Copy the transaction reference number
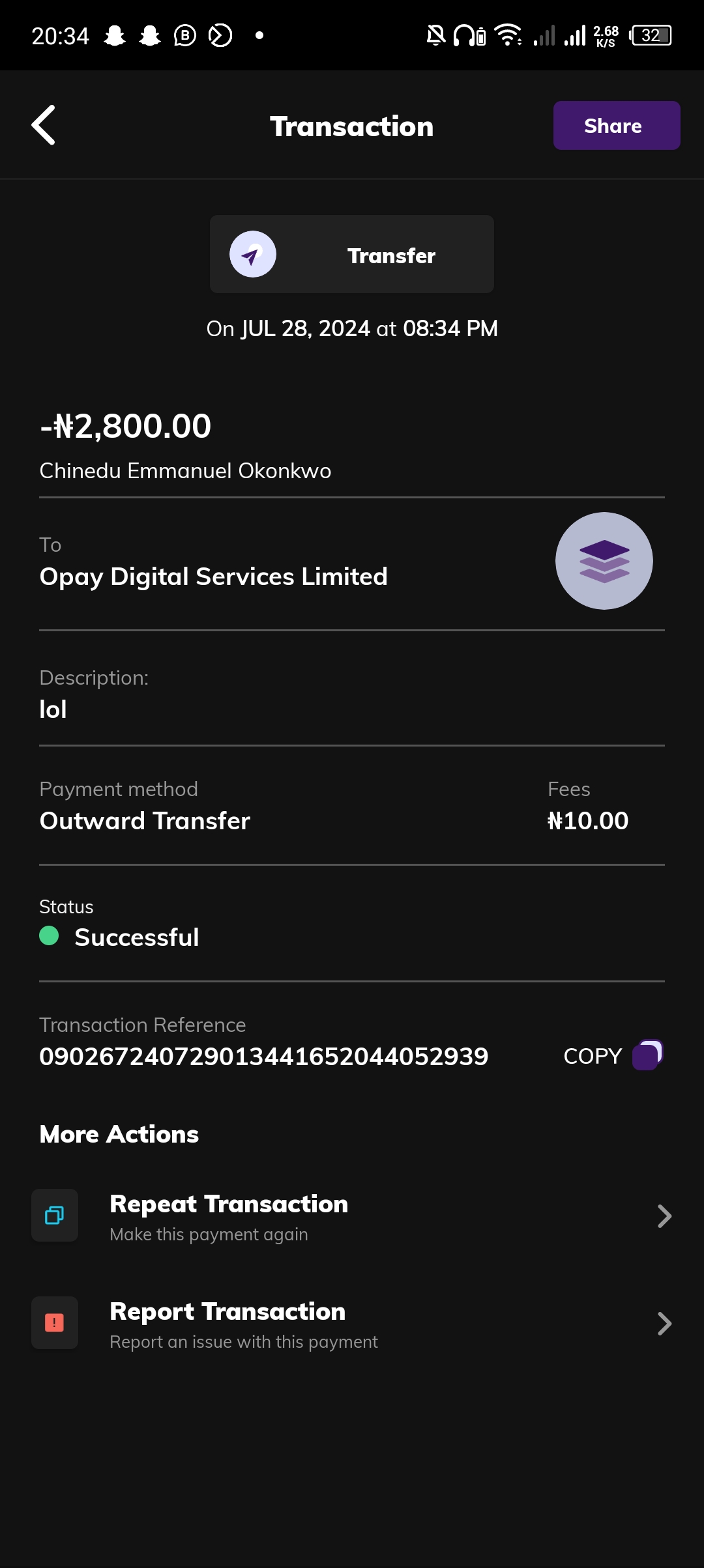 612,1055
